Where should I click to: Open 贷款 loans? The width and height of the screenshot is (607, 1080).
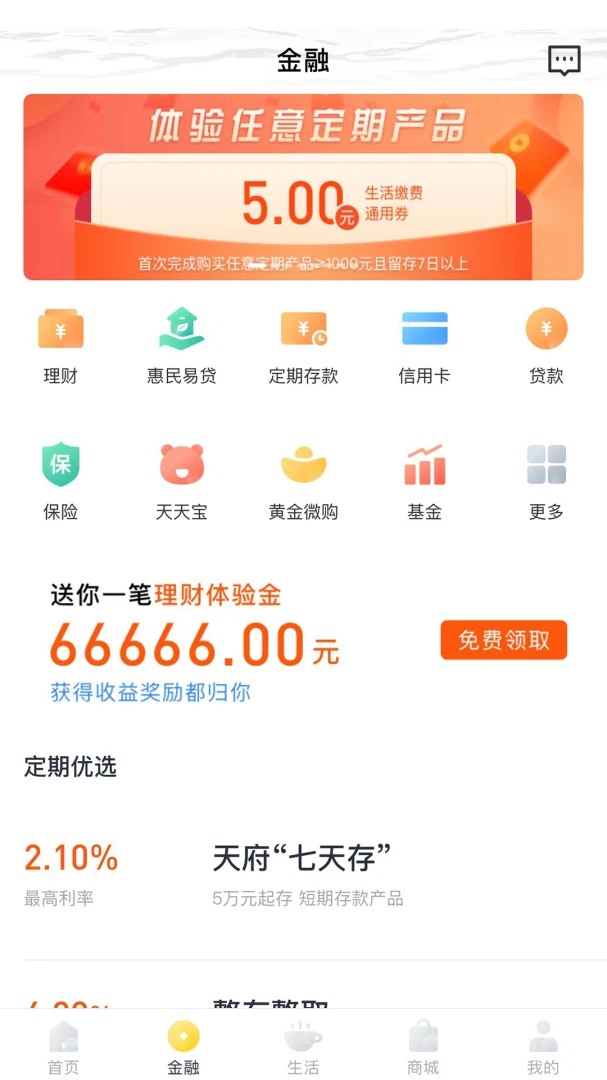coord(546,346)
